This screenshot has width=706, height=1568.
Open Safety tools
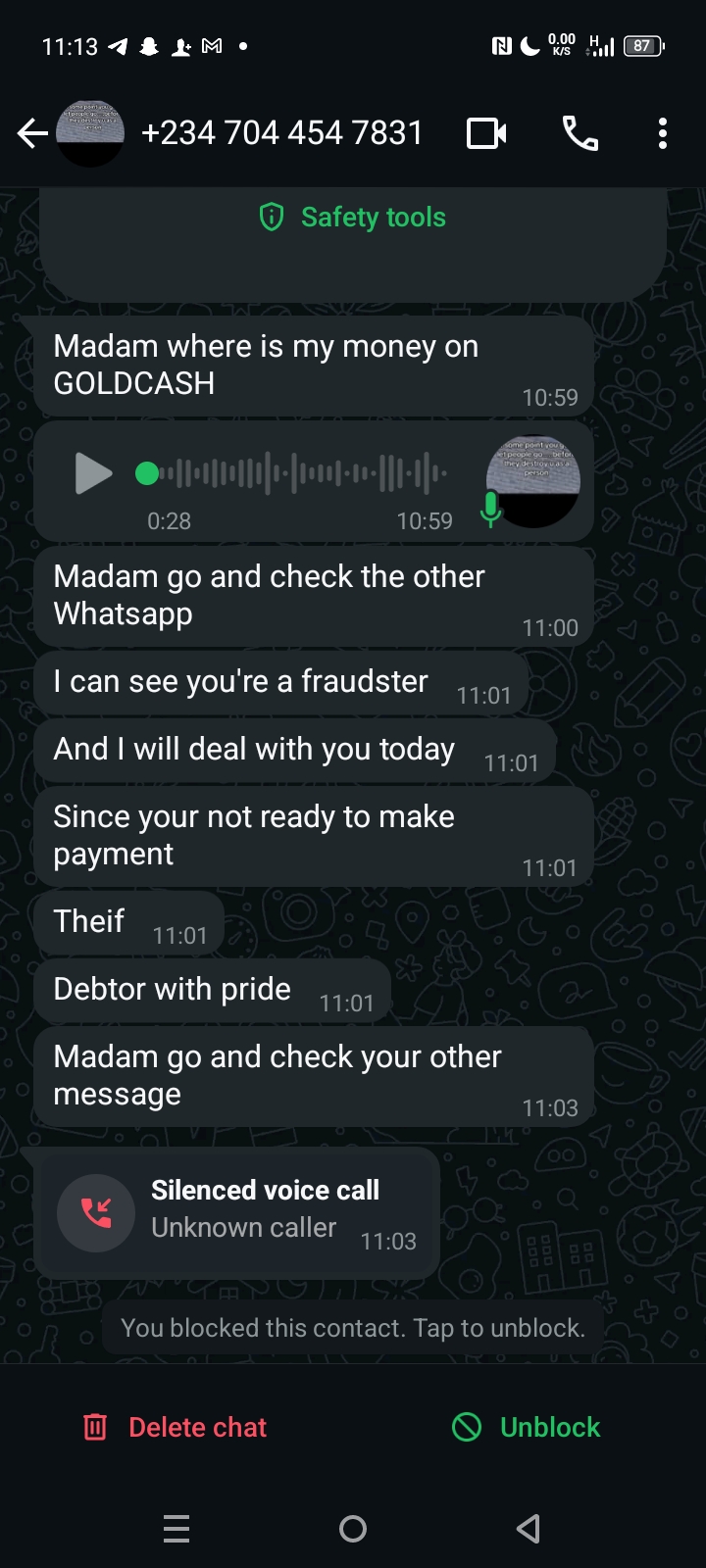353,217
